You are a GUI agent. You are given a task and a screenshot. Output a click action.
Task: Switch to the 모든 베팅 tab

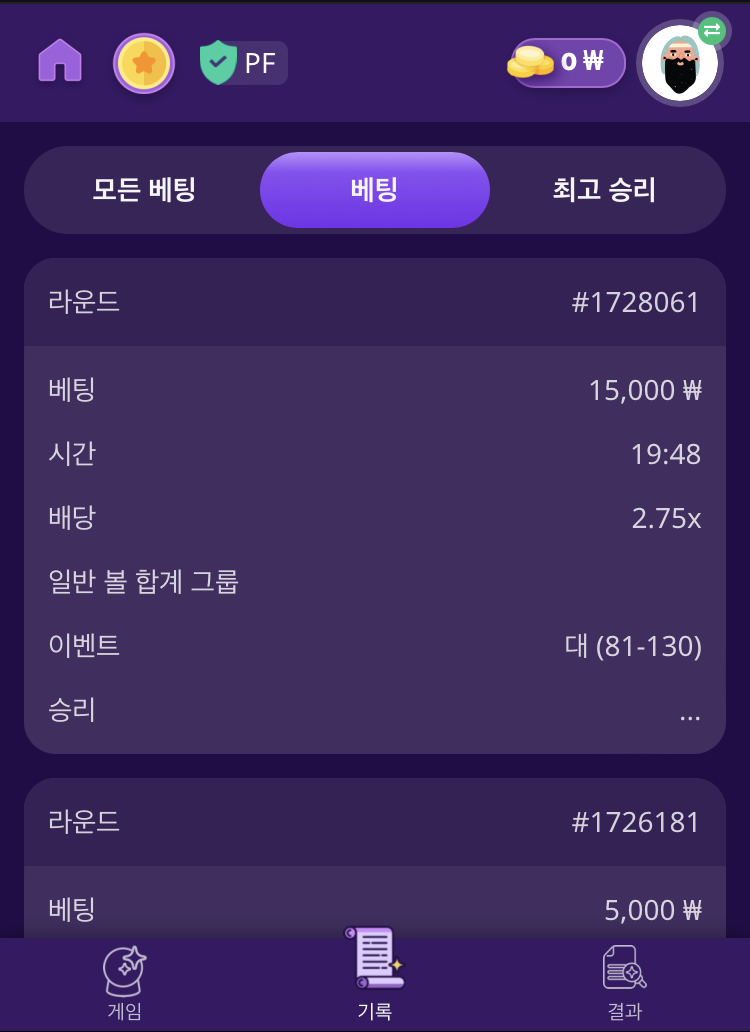tap(144, 190)
